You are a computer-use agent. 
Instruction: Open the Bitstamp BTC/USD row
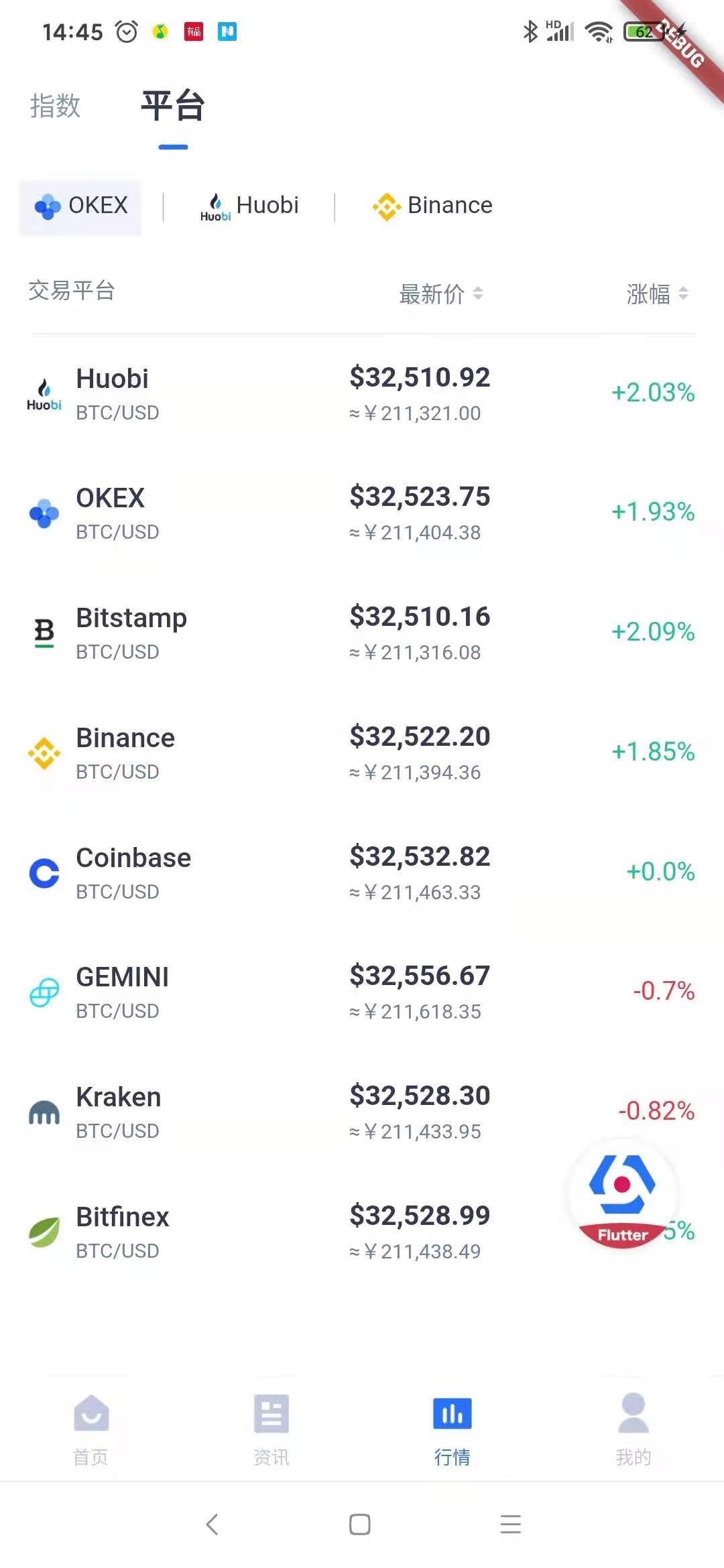pyautogui.click(x=362, y=633)
